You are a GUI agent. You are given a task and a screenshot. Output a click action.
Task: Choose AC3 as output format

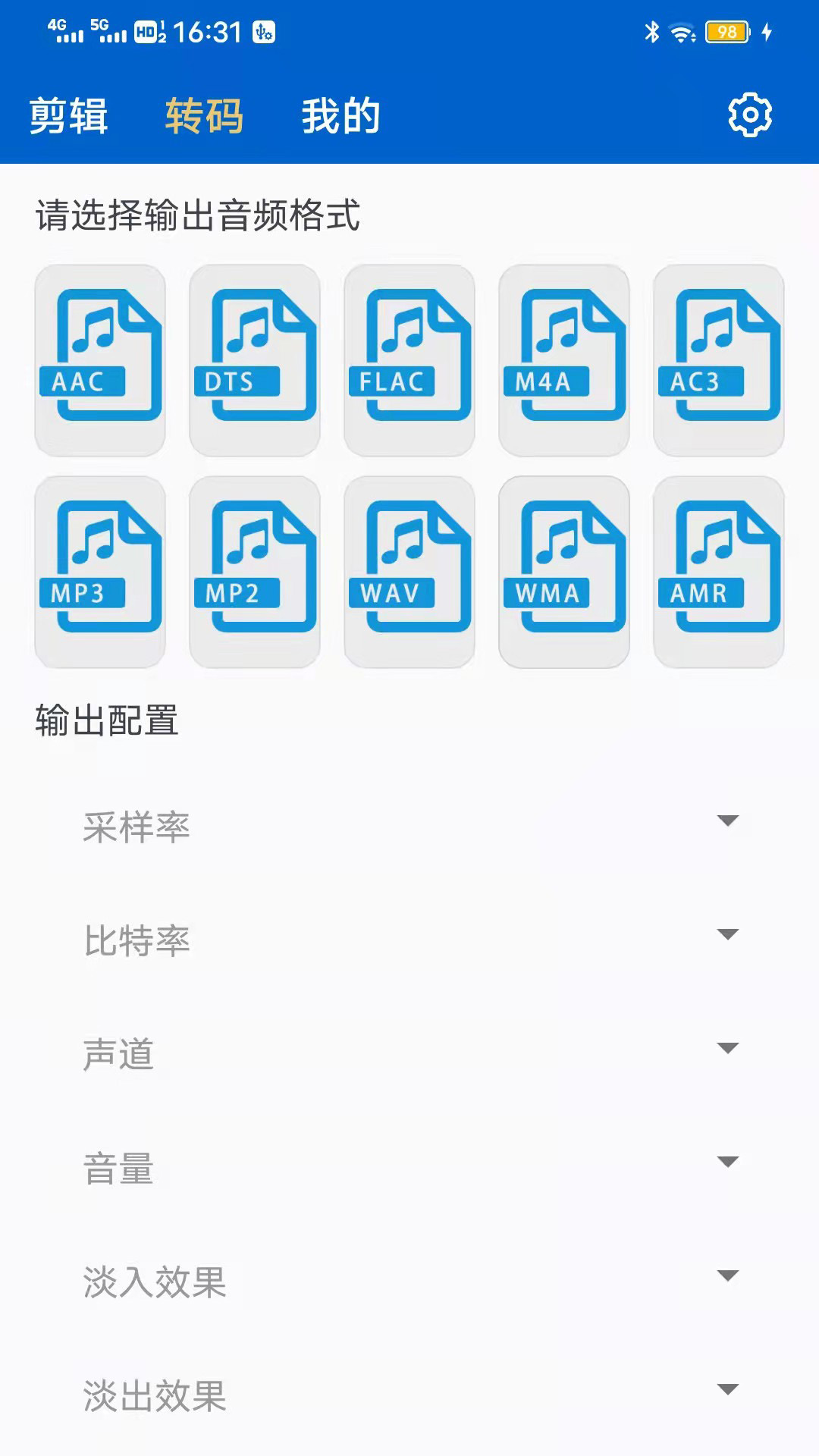pyautogui.click(x=719, y=359)
